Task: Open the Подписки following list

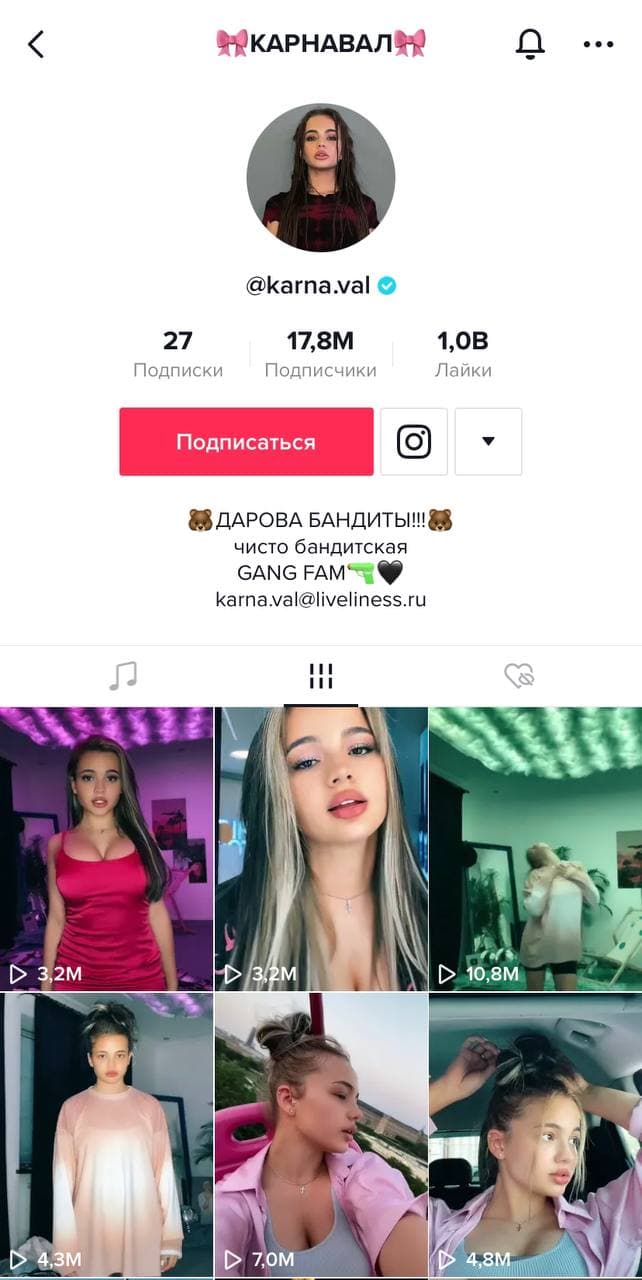Action: (178, 354)
